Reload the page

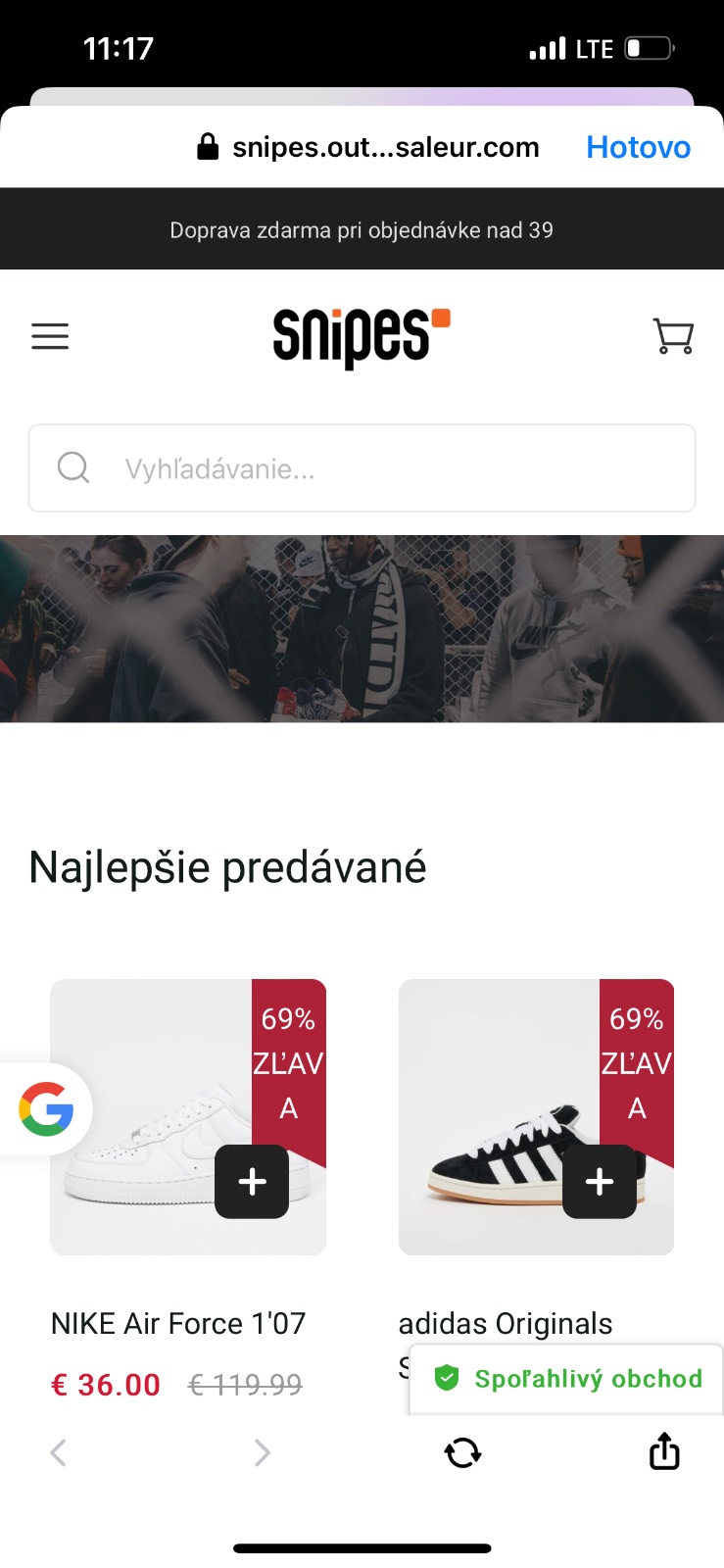(x=462, y=1452)
